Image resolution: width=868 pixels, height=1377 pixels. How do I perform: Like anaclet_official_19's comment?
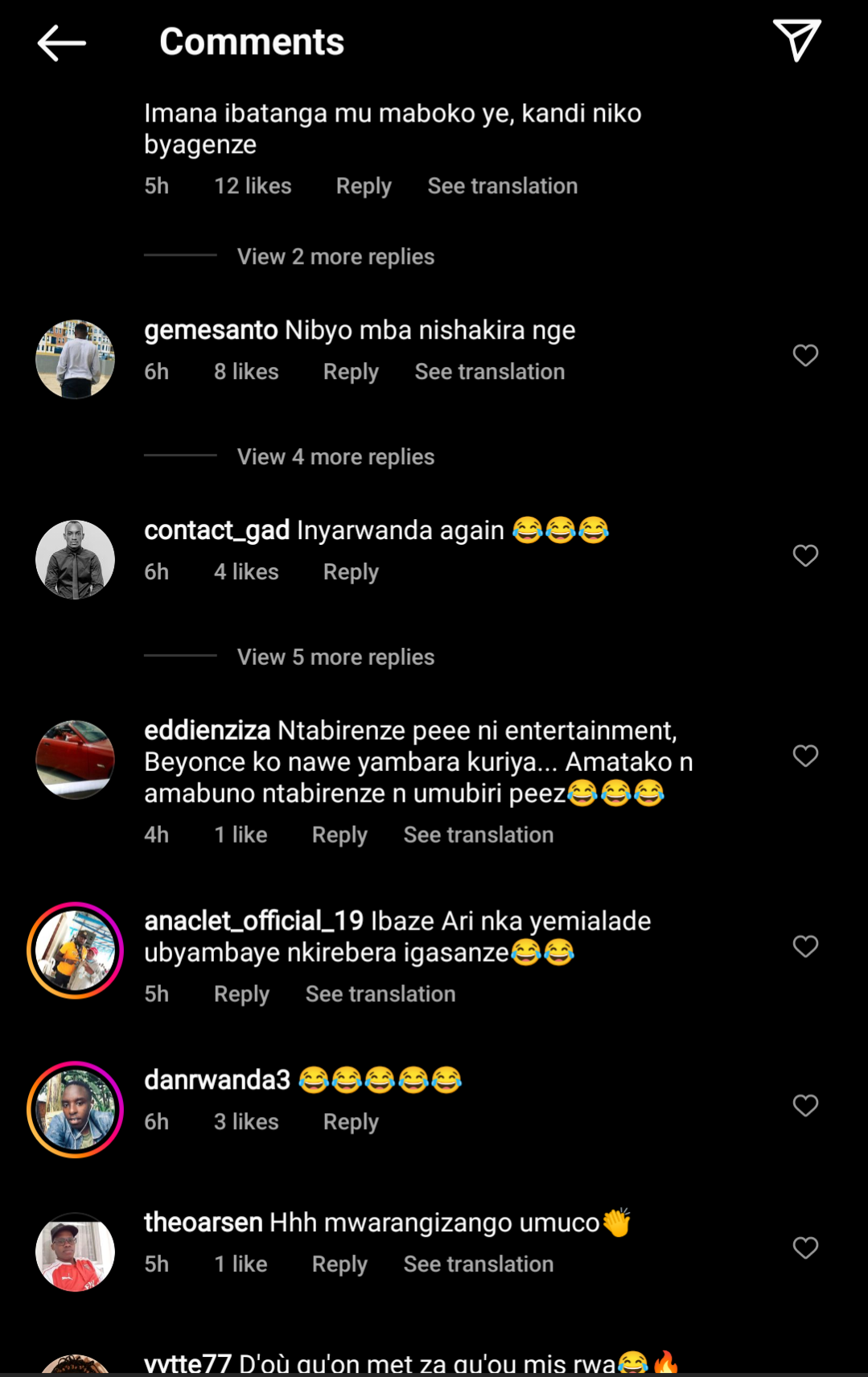click(x=805, y=946)
